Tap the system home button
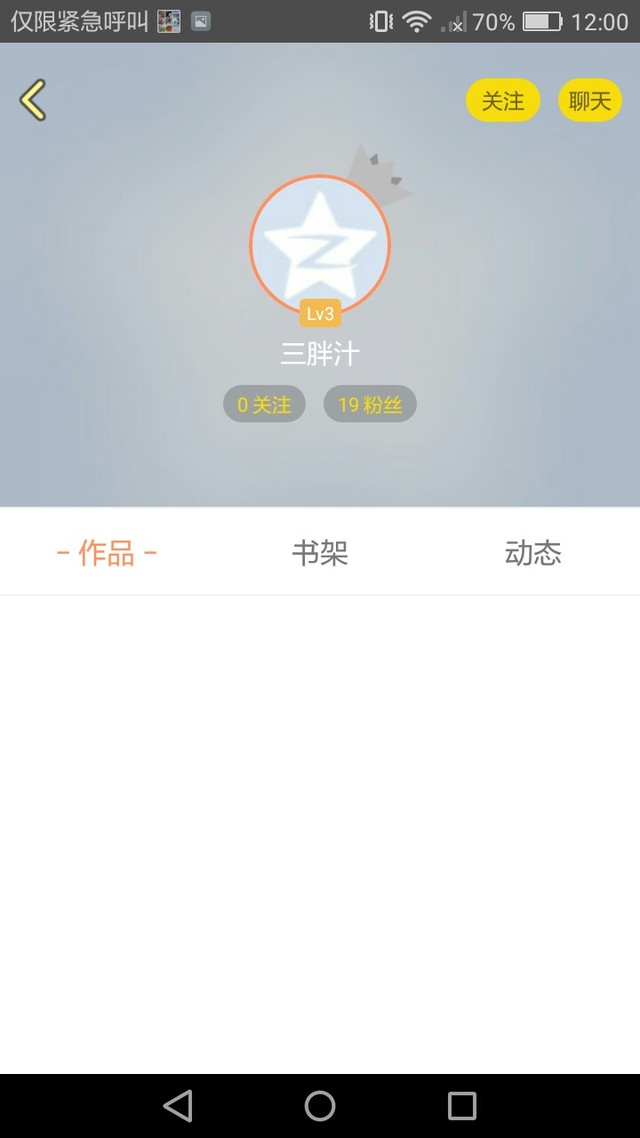640x1138 pixels. tap(320, 1106)
